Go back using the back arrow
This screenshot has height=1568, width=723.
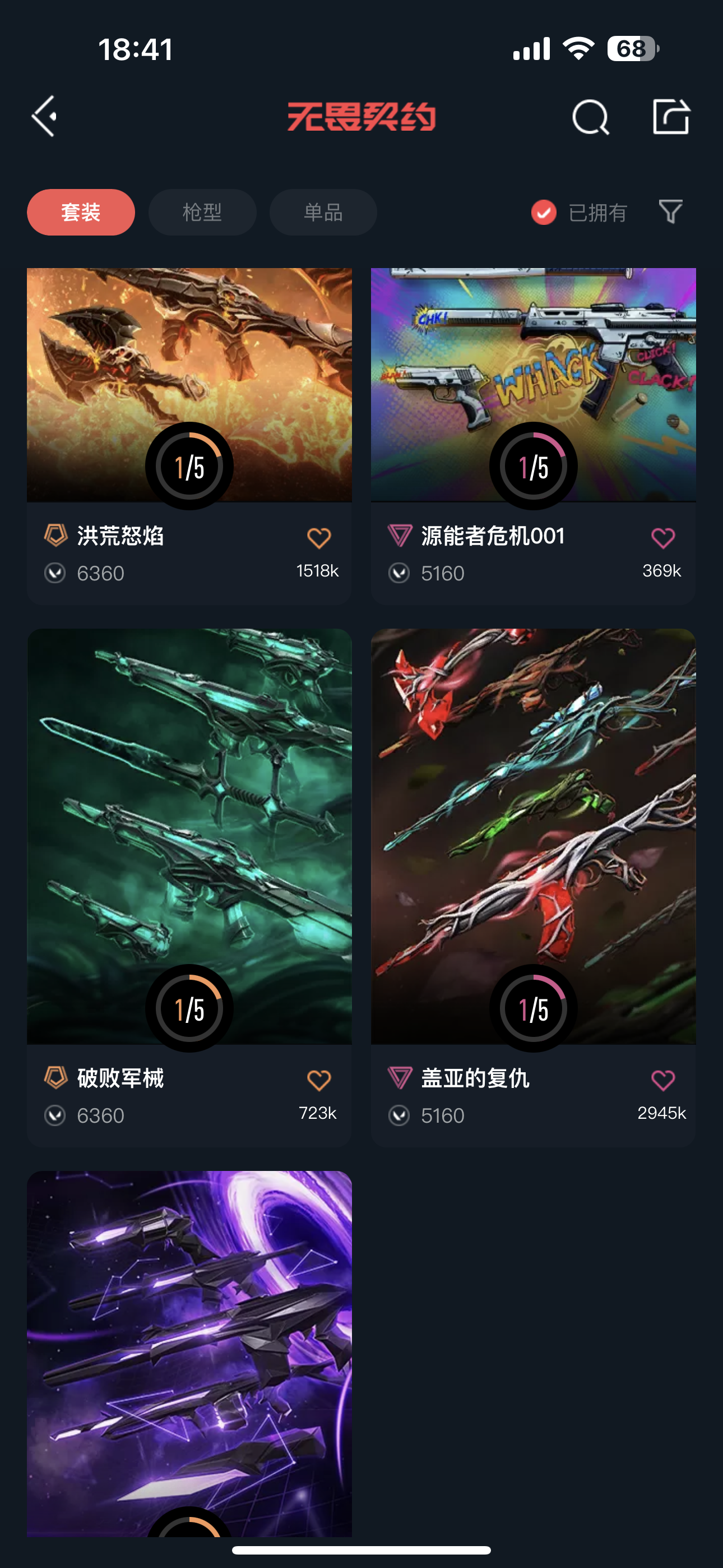[x=44, y=116]
